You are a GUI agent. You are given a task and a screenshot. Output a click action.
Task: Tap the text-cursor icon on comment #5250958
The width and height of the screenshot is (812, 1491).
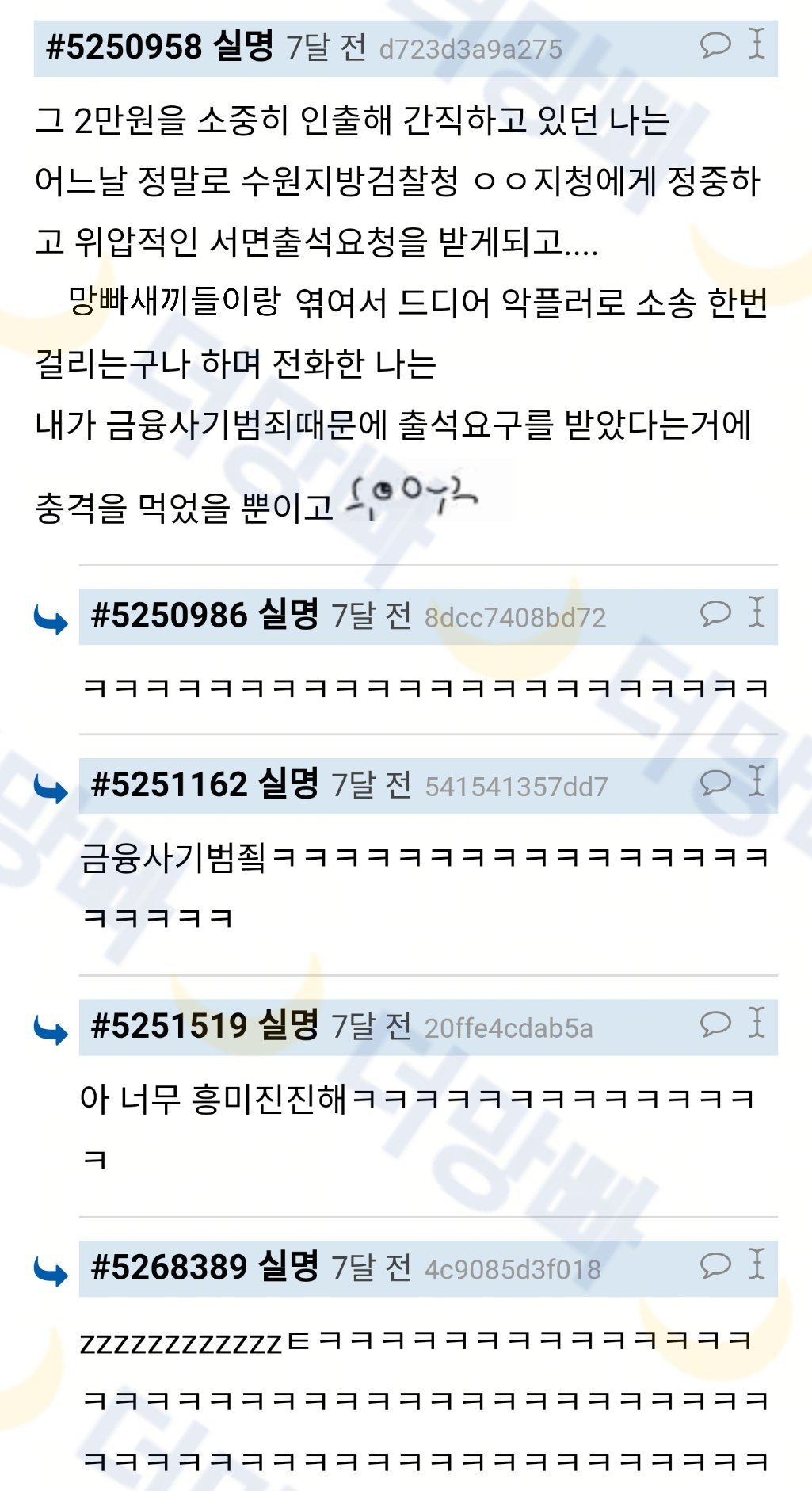coord(757,44)
